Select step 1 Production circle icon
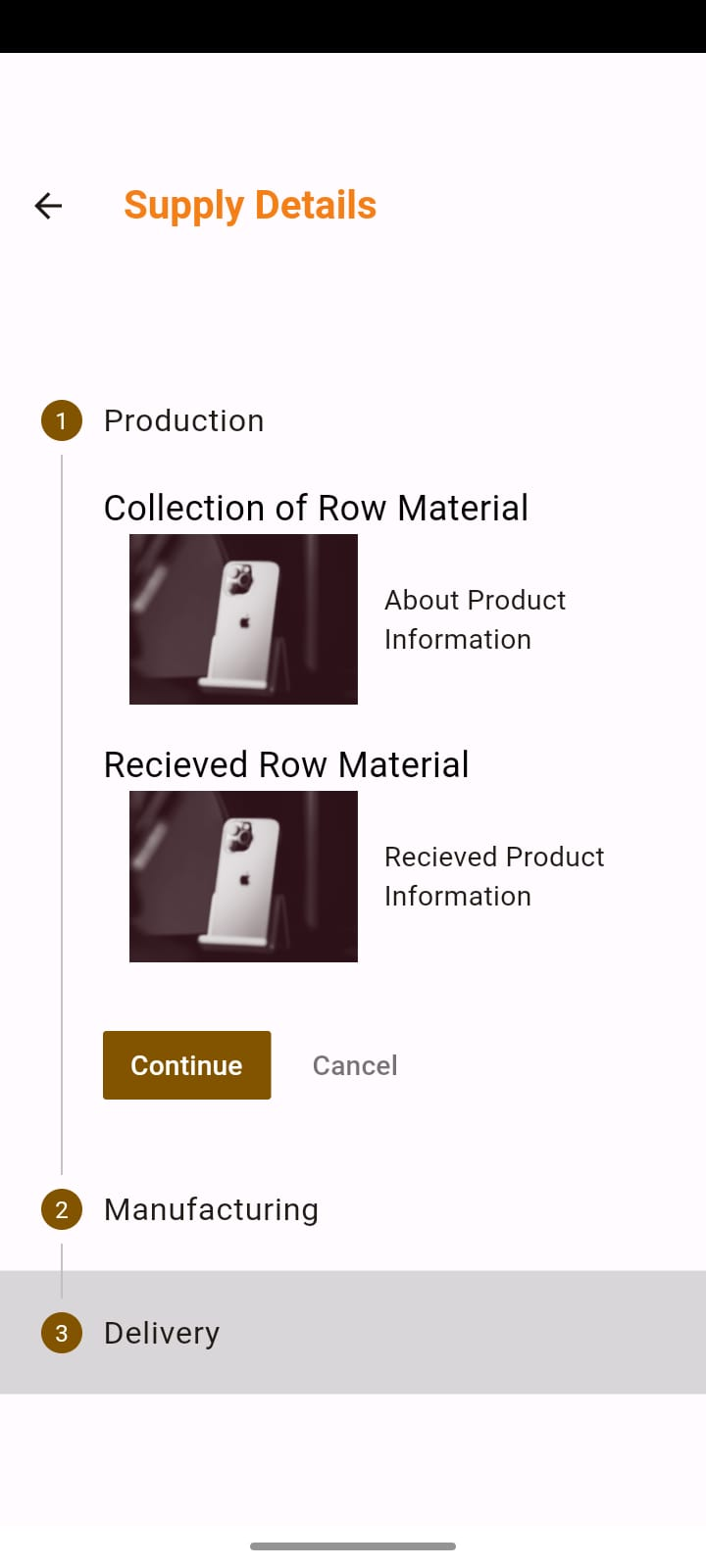This screenshot has height=1568, width=706. click(61, 421)
